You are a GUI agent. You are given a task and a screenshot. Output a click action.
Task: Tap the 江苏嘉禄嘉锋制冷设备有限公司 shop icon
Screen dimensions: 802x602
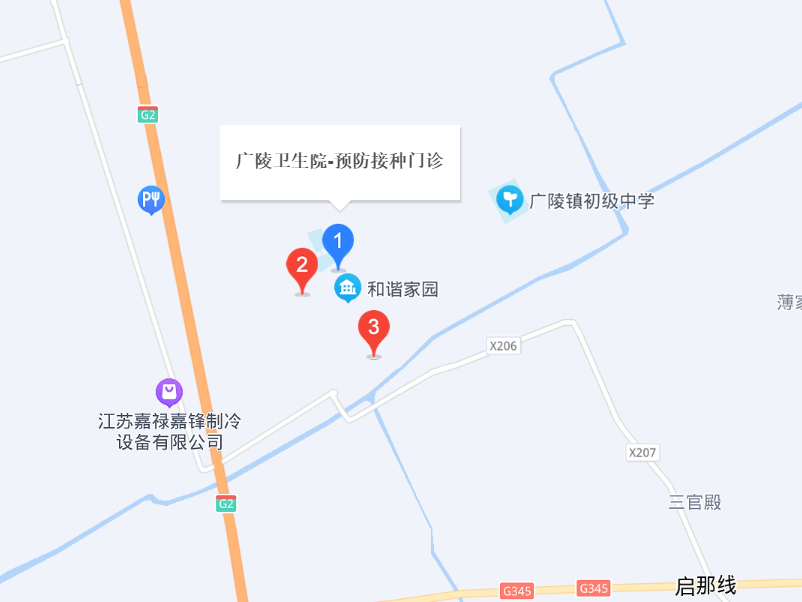coord(169,391)
